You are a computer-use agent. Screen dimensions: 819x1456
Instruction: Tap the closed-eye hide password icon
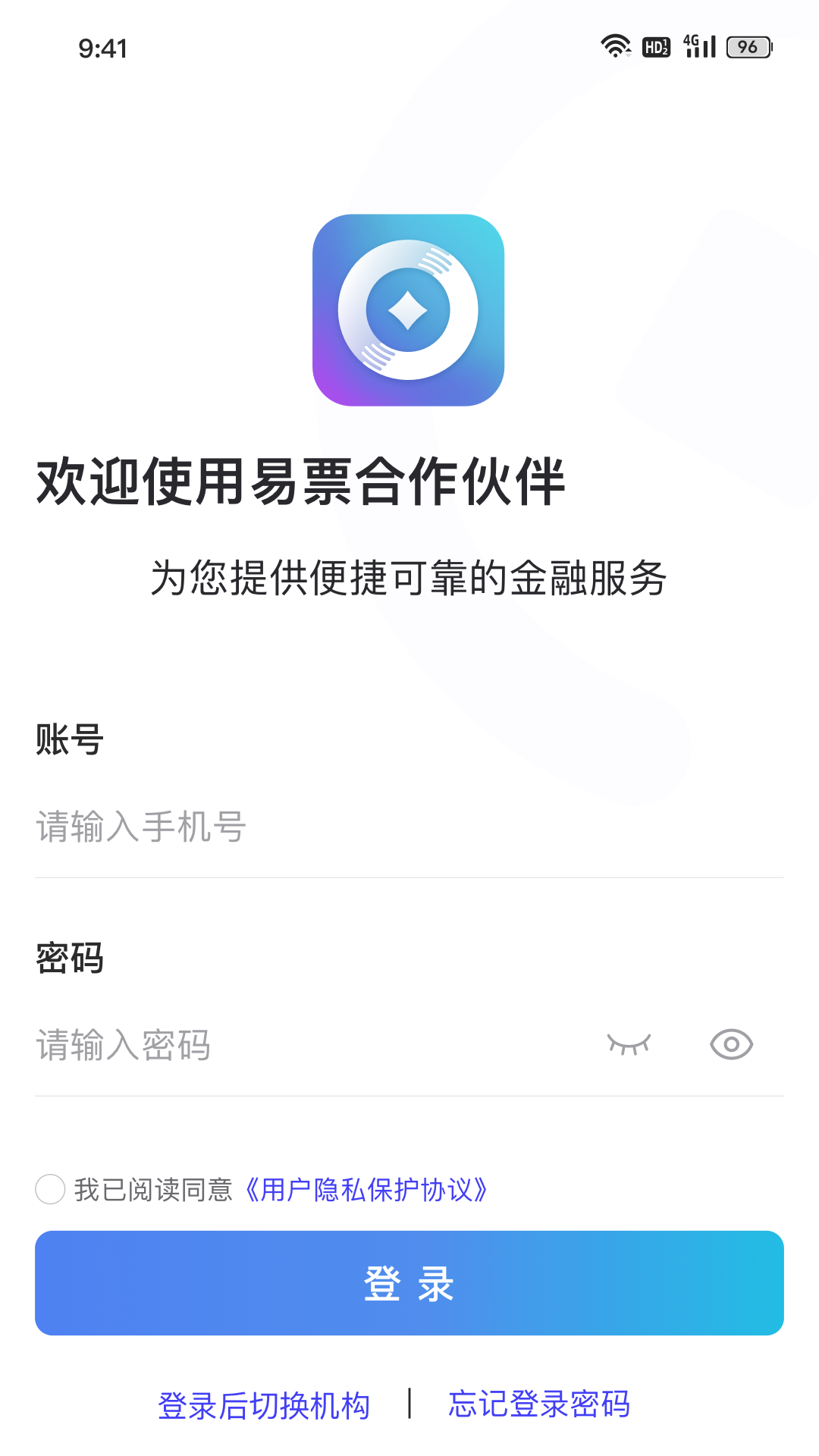(629, 1044)
